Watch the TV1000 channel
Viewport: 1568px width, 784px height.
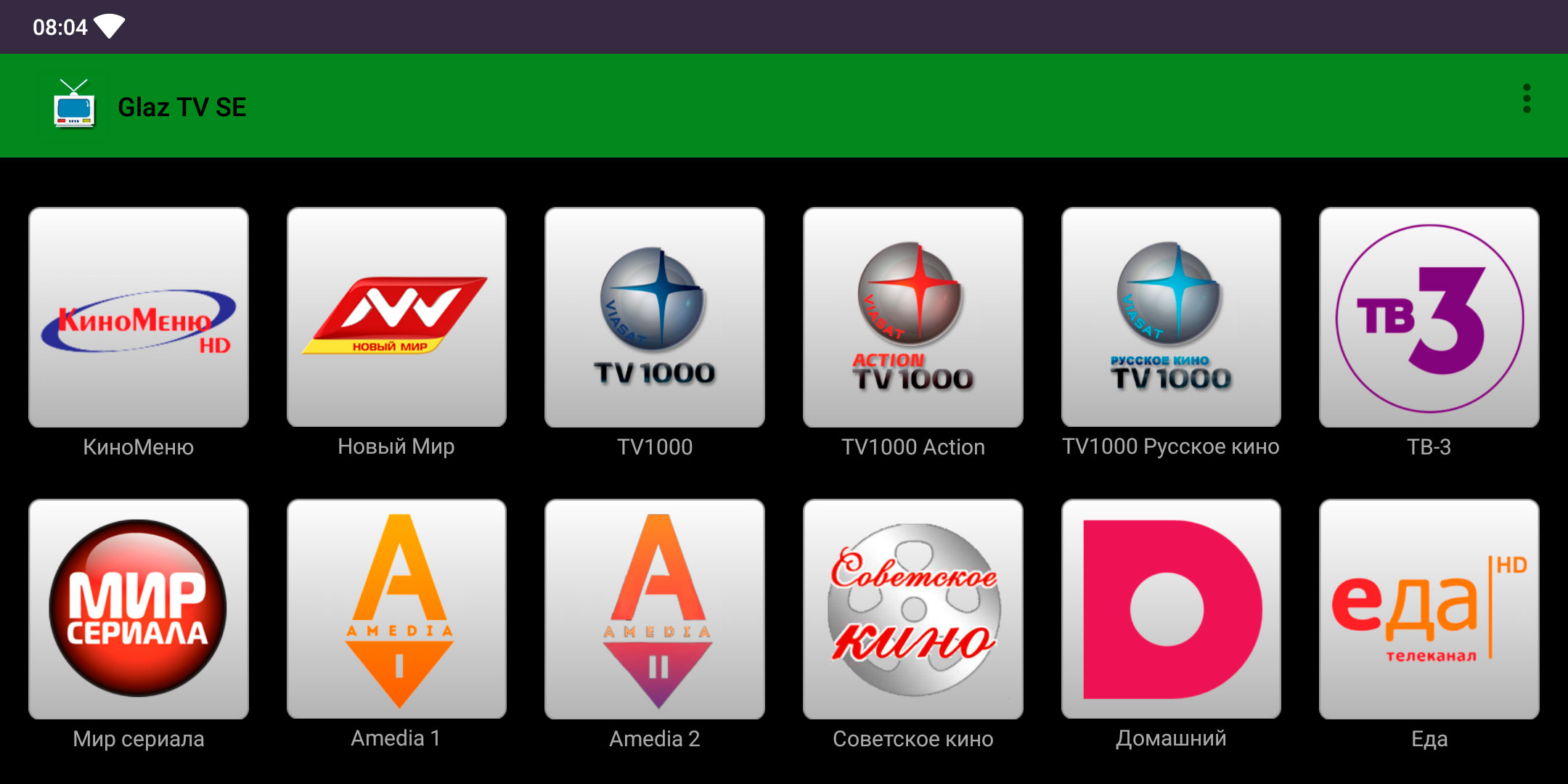pyautogui.click(x=655, y=318)
